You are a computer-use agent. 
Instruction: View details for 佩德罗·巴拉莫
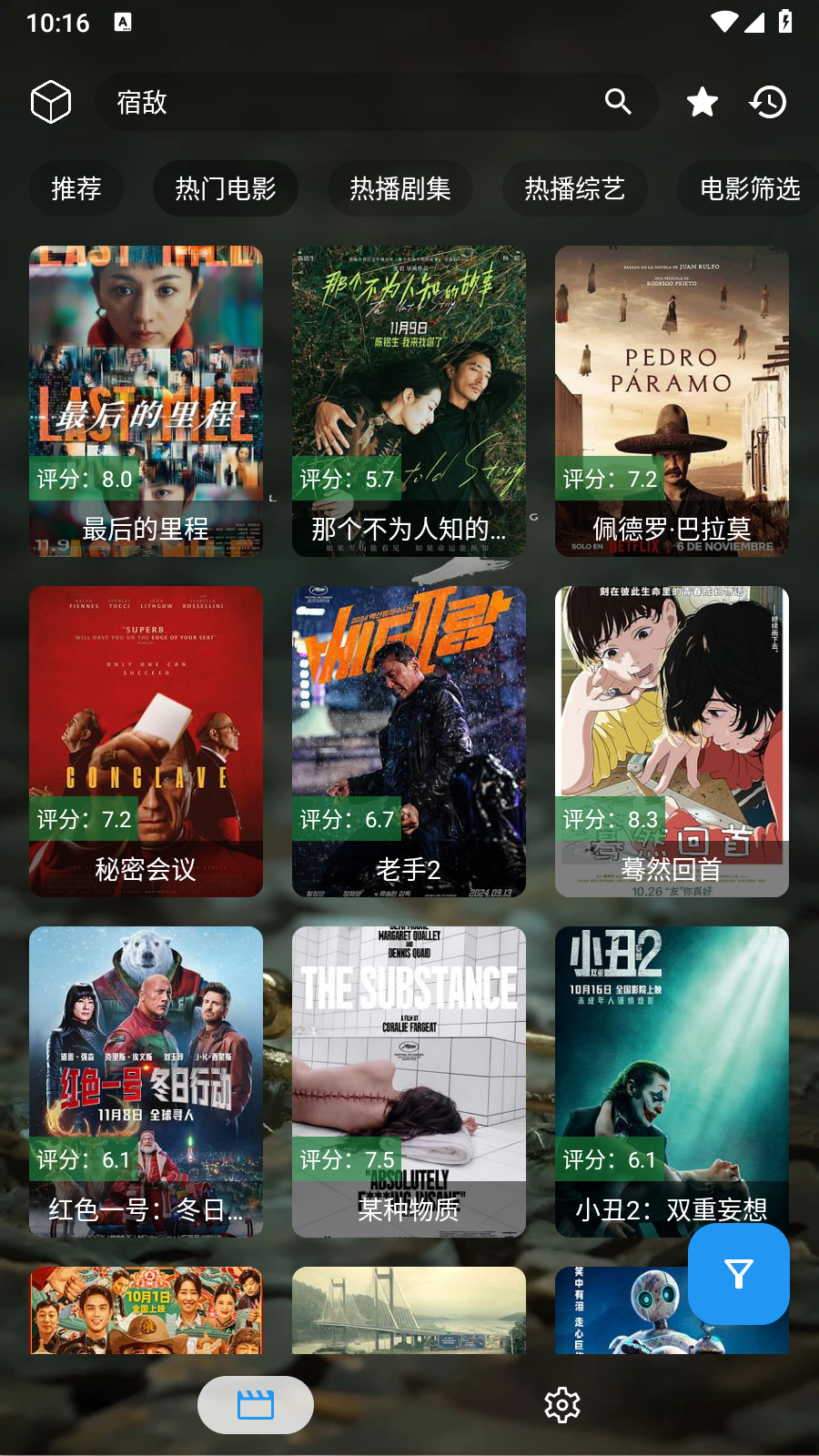tap(672, 400)
